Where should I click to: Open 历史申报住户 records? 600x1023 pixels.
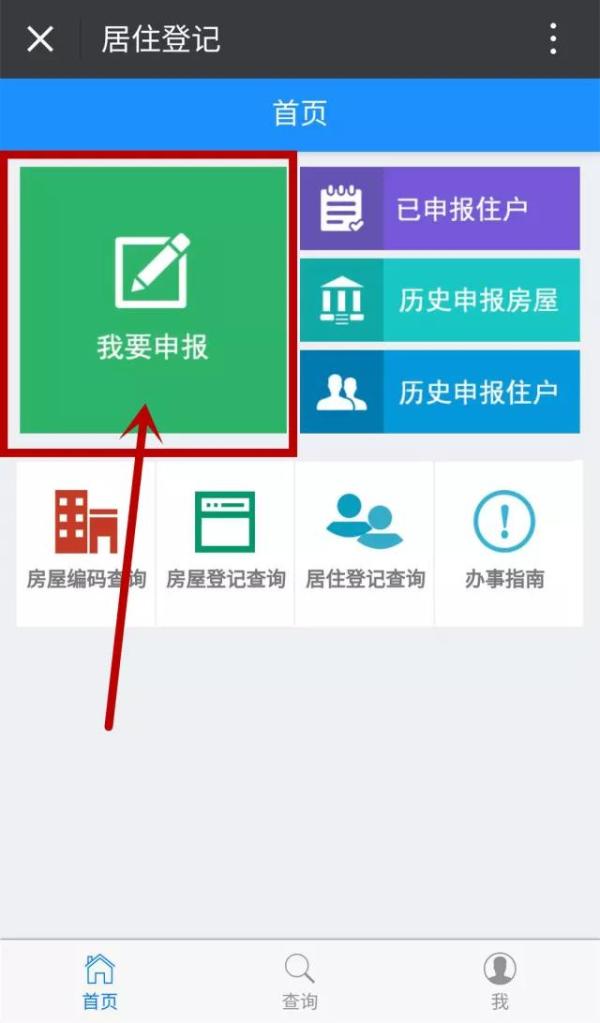(x=440, y=391)
